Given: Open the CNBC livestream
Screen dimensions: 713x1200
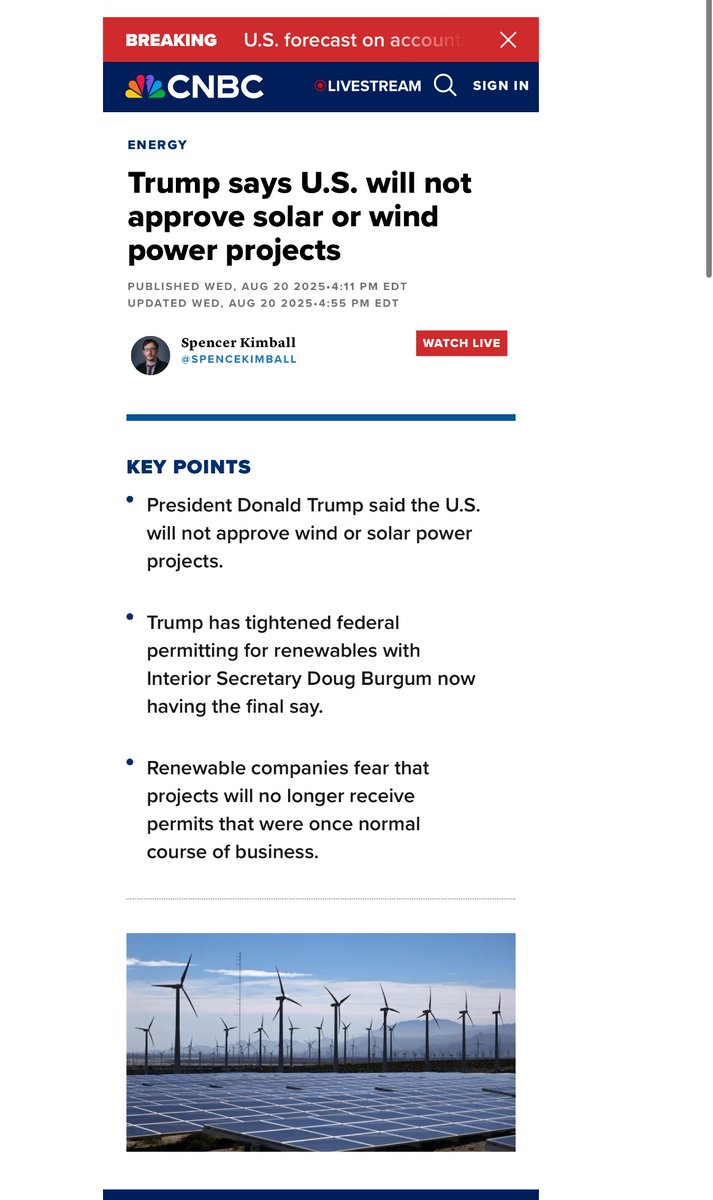Looking at the screenshot, I should [368, 86].
